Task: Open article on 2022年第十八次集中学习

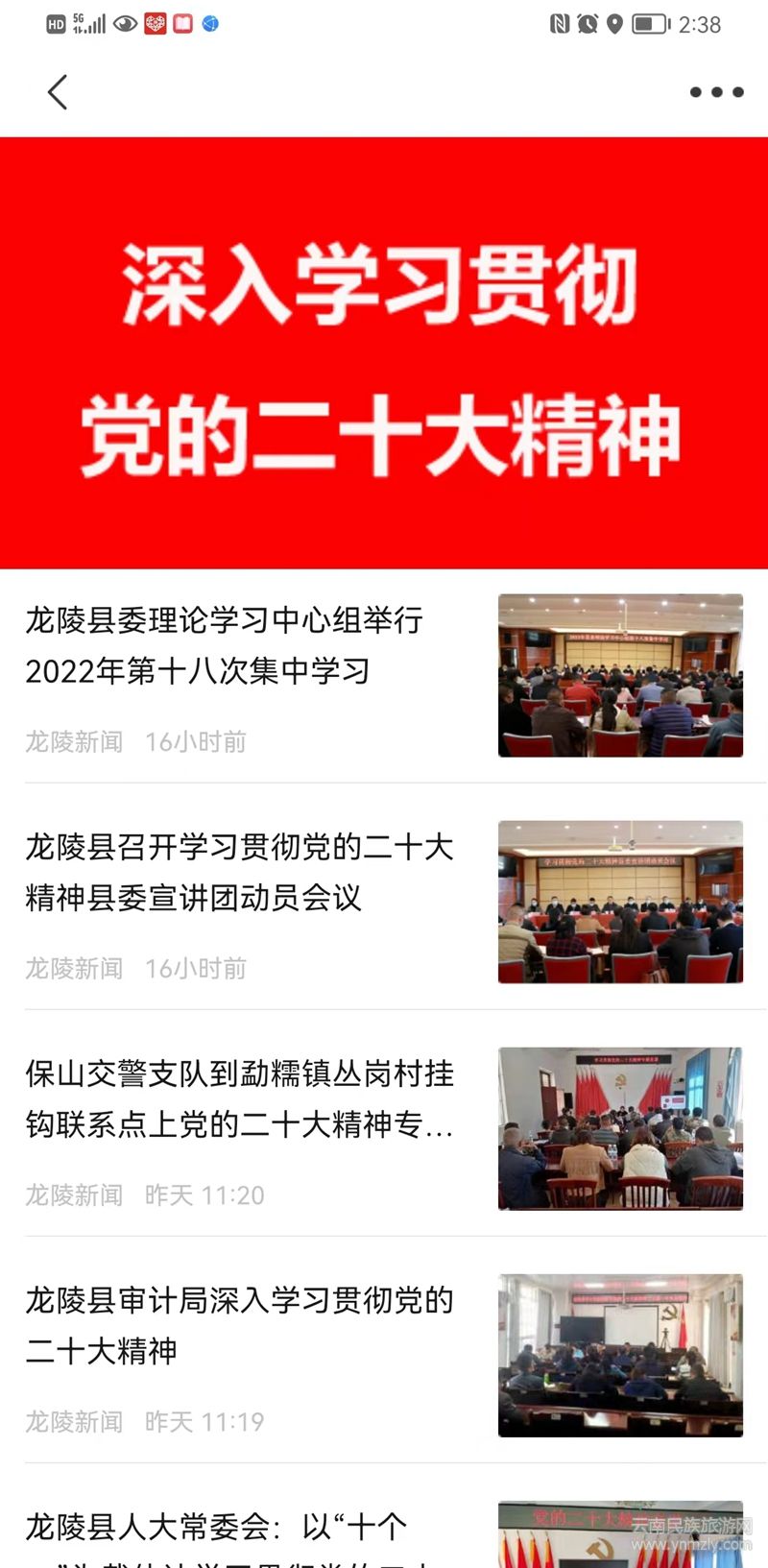Action: tap(225, 645)
